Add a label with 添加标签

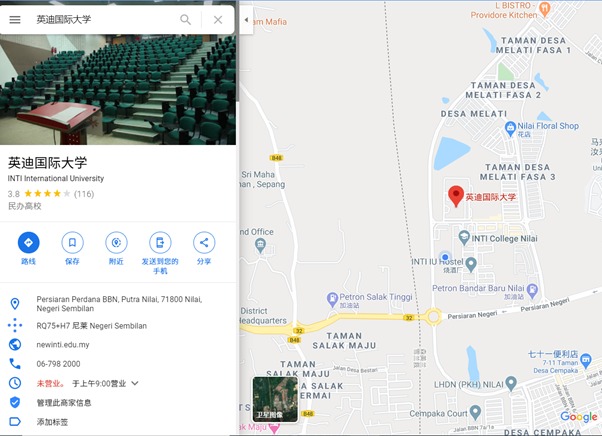click(x=54, y=422)
